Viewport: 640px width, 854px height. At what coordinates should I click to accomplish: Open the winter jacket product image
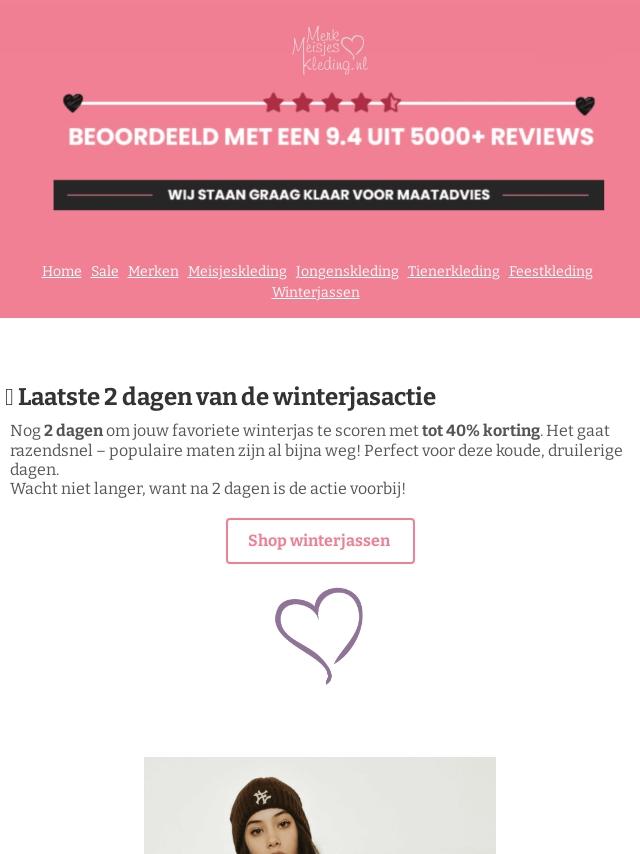(x=320, y=806)
